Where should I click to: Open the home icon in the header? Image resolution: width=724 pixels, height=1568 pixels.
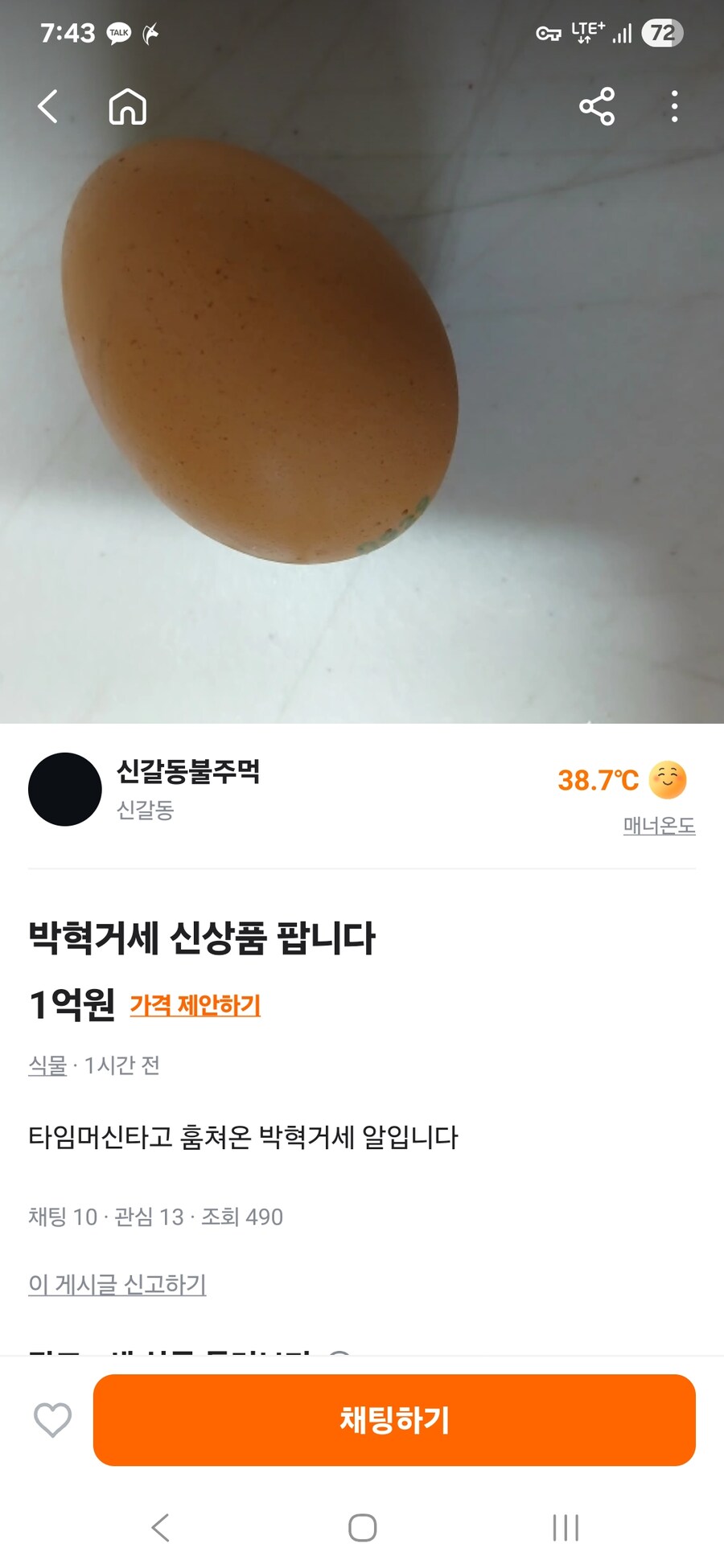coord(128,106)
